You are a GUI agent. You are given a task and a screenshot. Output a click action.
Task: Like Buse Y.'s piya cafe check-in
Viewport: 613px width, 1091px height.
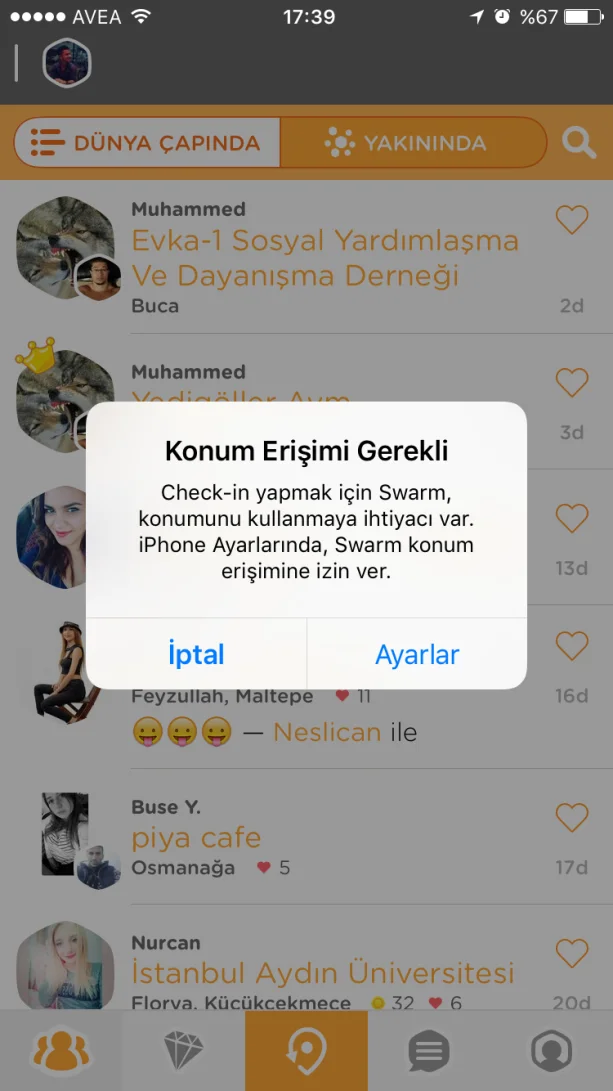tap(571, 818)
